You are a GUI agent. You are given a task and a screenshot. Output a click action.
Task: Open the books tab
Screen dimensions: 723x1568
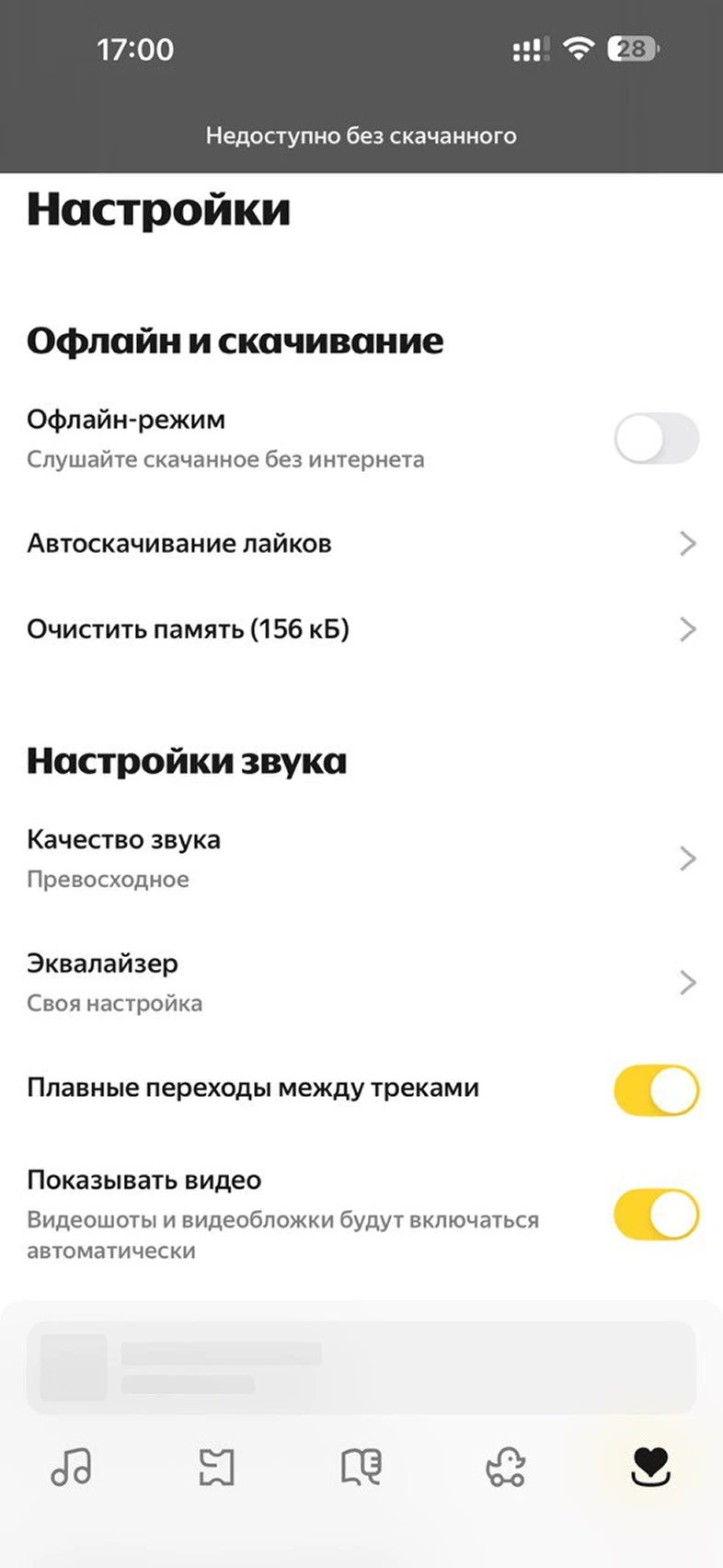[x=361, y=1467]
